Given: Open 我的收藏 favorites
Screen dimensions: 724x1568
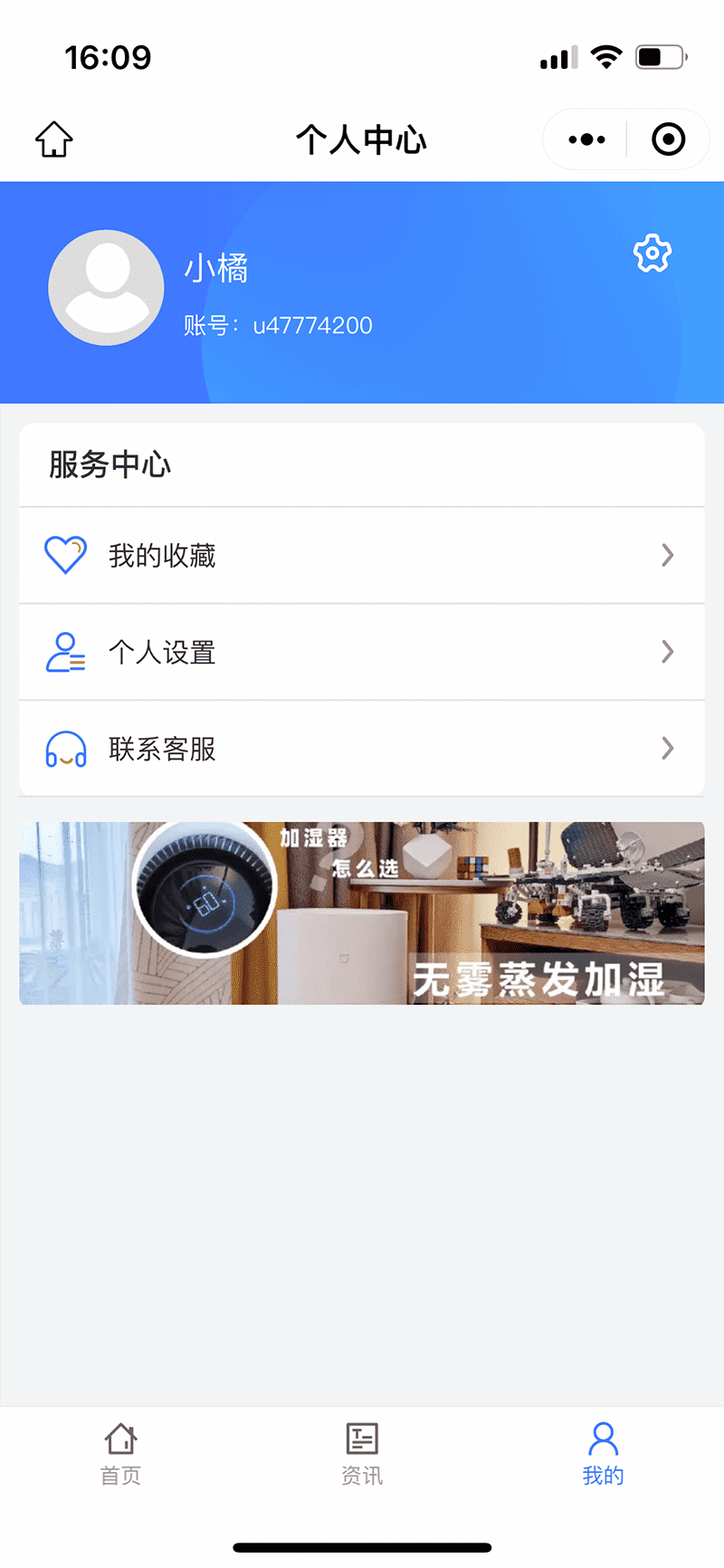Looking at the screenshot, I should (362, 555).
